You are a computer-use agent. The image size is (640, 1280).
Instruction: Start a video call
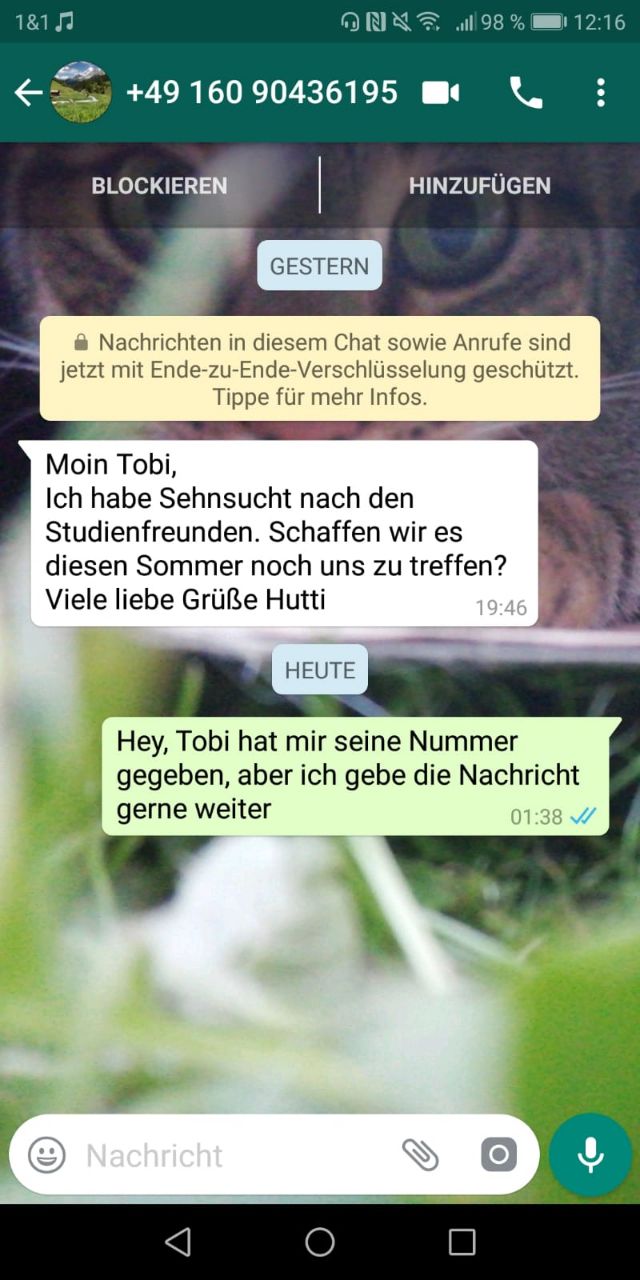[x=440, y=93]
